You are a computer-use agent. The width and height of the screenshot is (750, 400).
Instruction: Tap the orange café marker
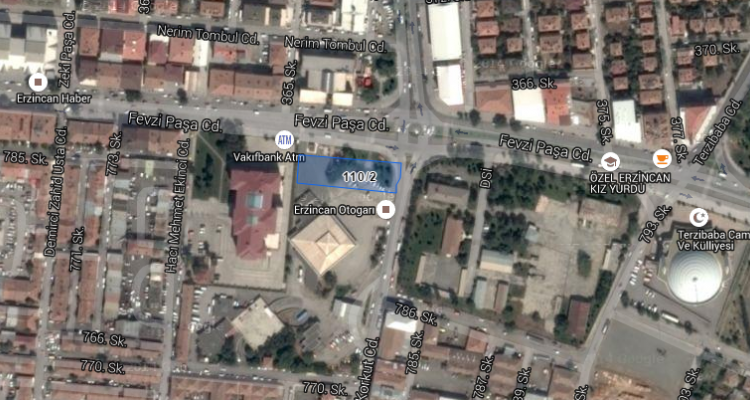coord(660,158)
